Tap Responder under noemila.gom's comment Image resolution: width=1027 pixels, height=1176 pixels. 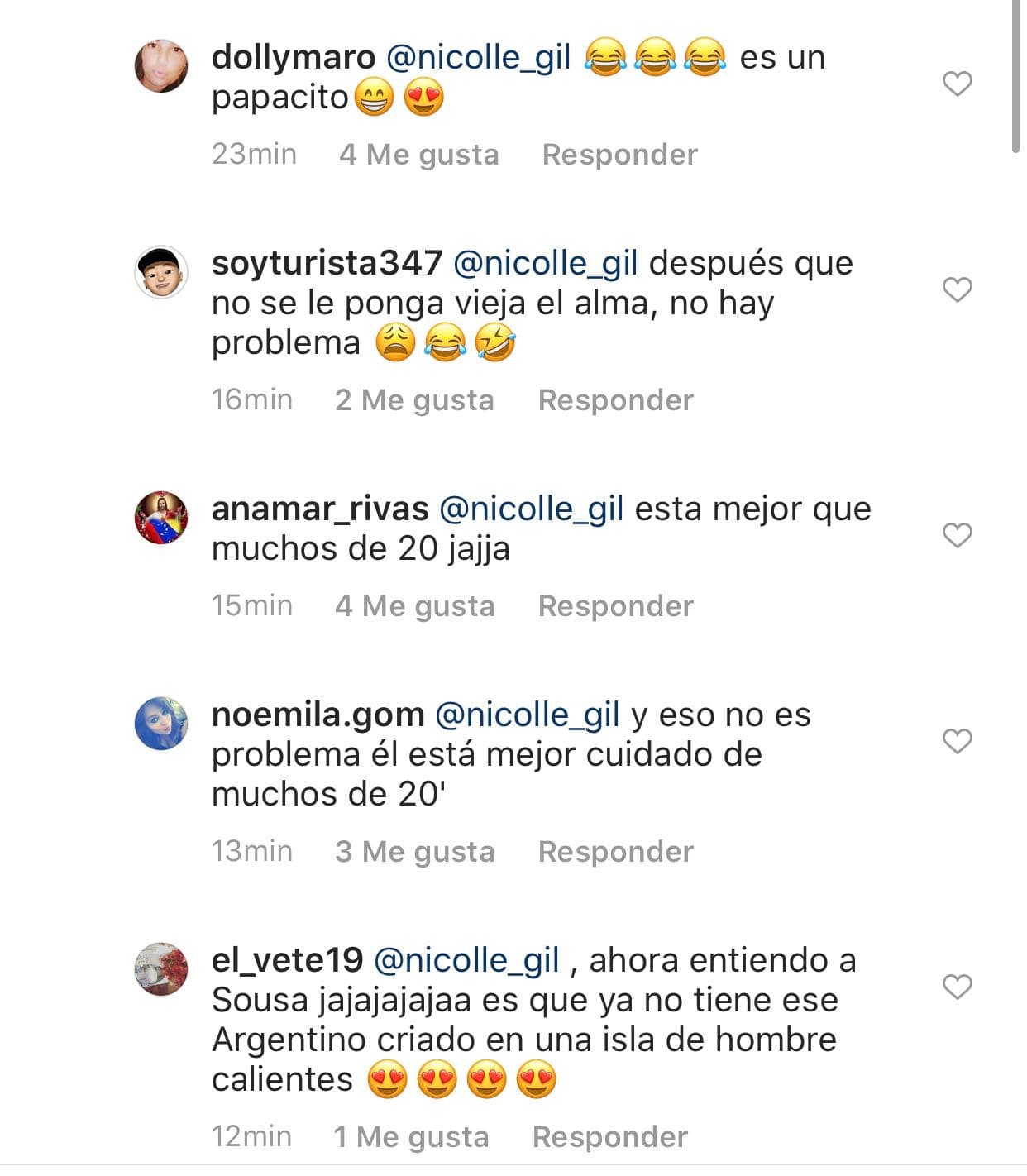(x=615, y=851)
